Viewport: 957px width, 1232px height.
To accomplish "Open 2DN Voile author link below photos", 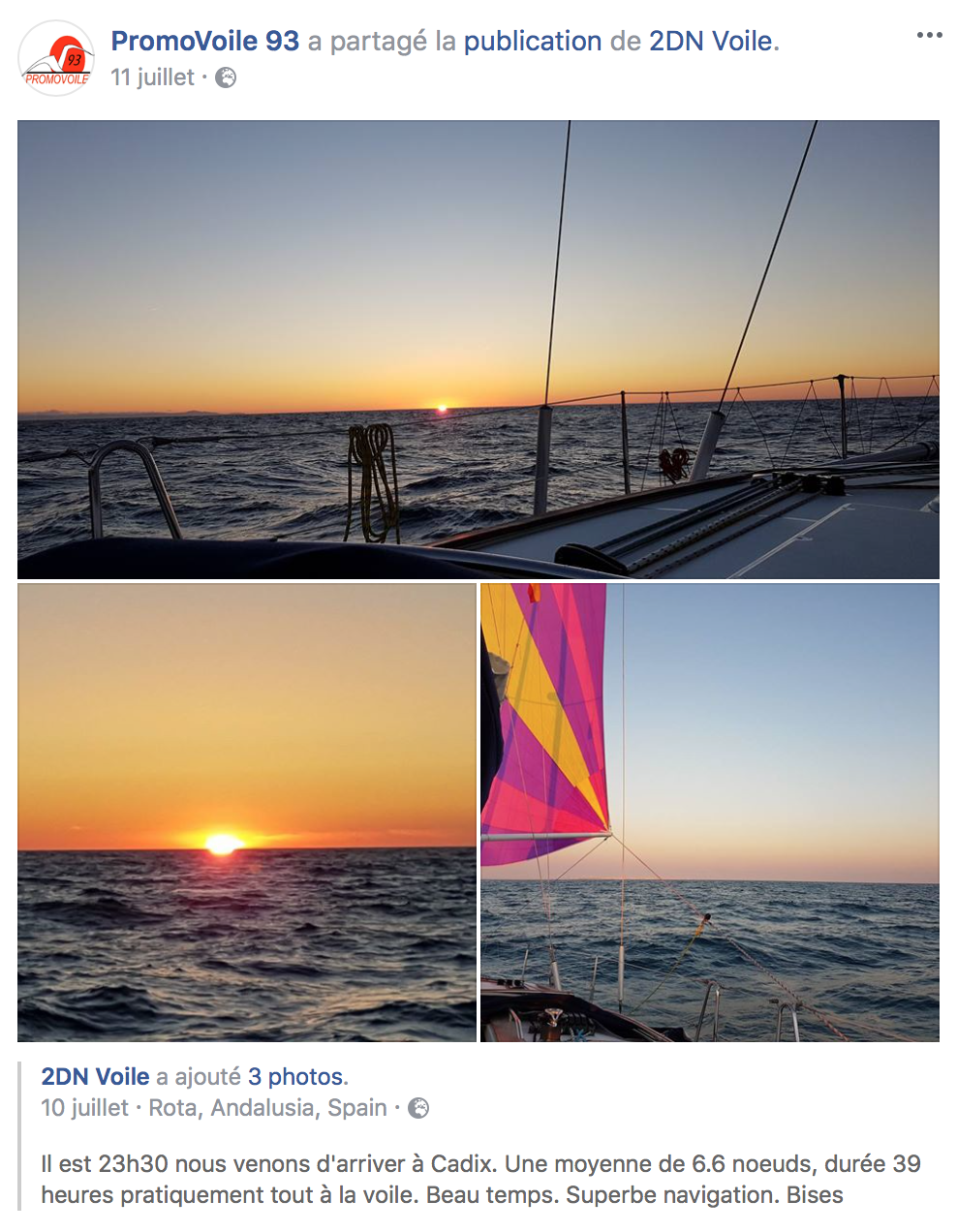I will coord(95,1076).
